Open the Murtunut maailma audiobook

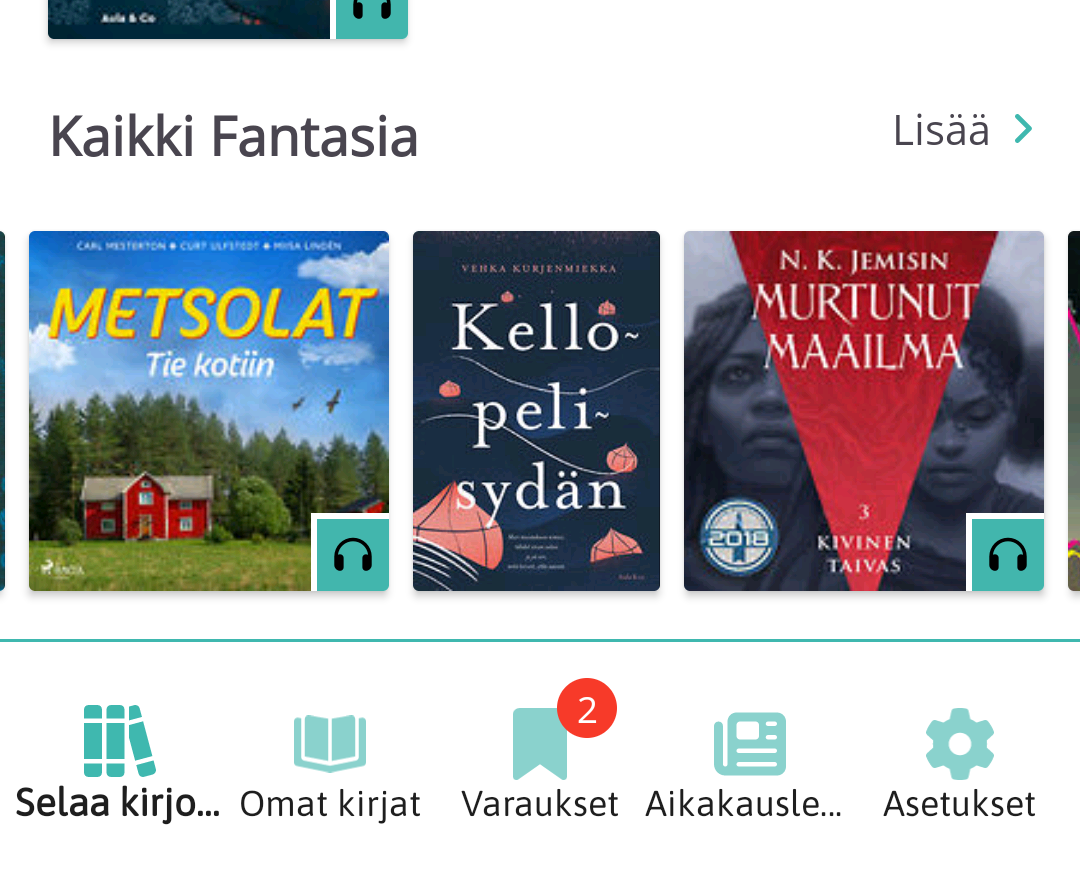(x=863, y=410)
